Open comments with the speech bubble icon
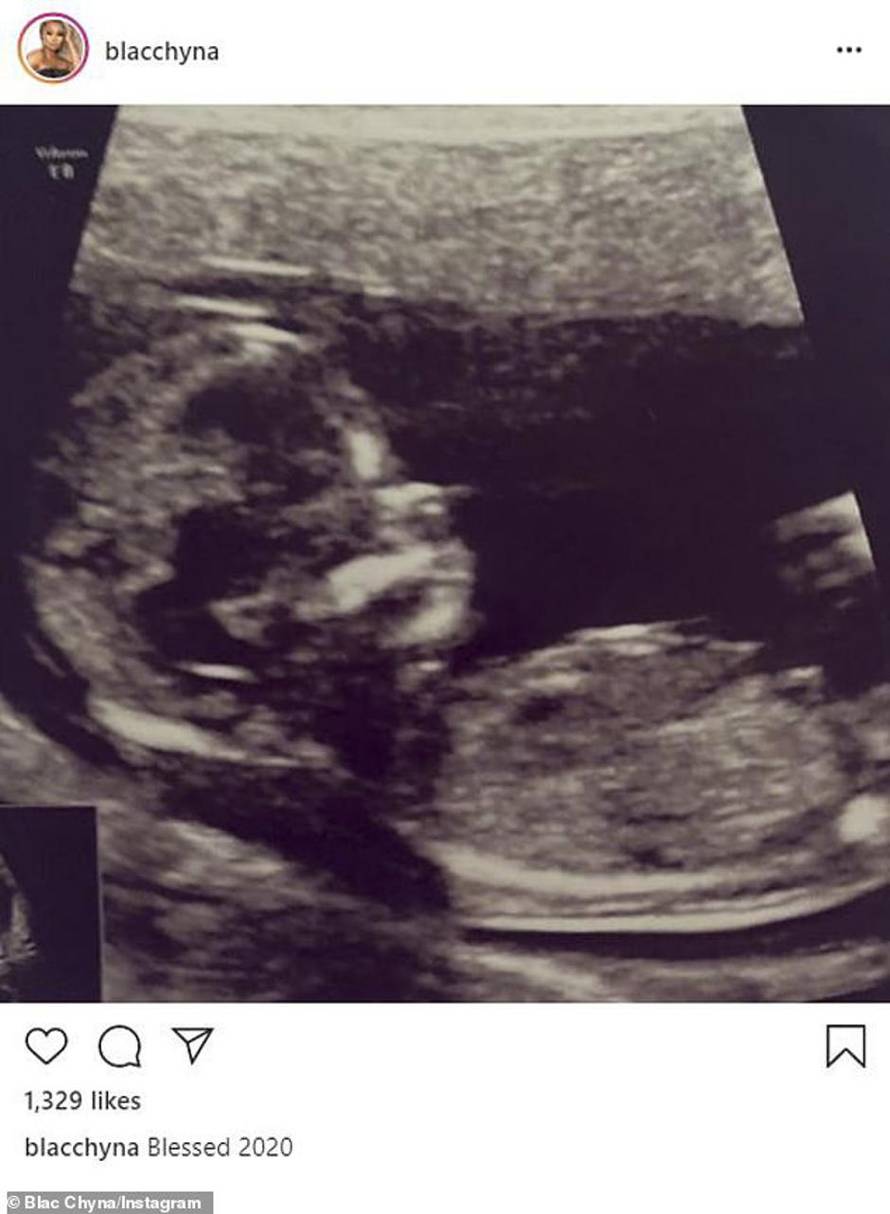Image resolution: width=890 pixels, height=1214 pixels. click(119, 1046)
